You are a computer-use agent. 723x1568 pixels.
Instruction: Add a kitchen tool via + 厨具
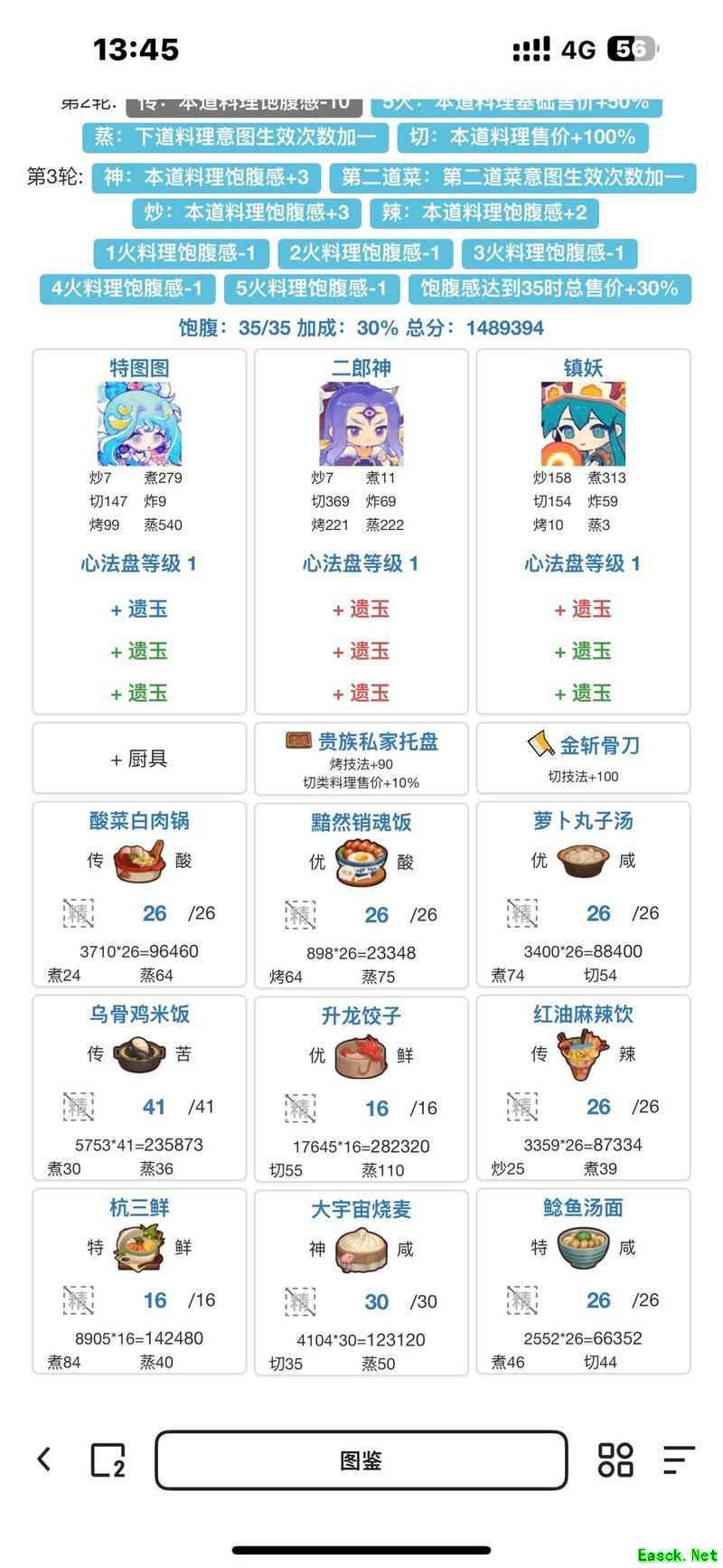click(x=139, y=759)
